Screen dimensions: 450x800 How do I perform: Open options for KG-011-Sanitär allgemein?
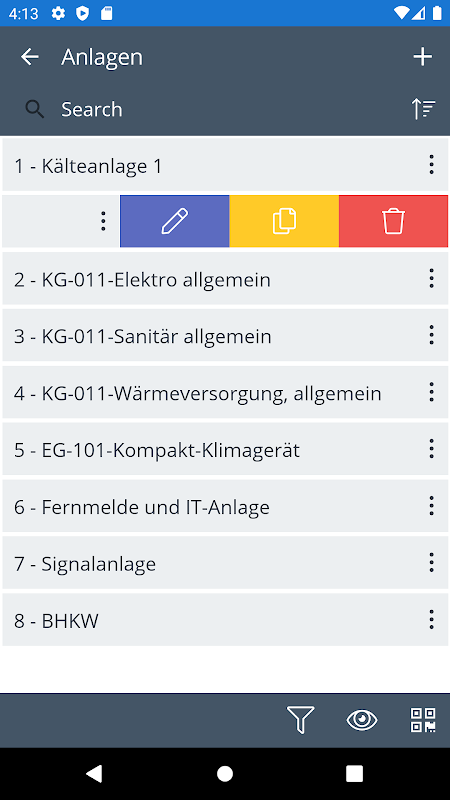click(431, 336)
